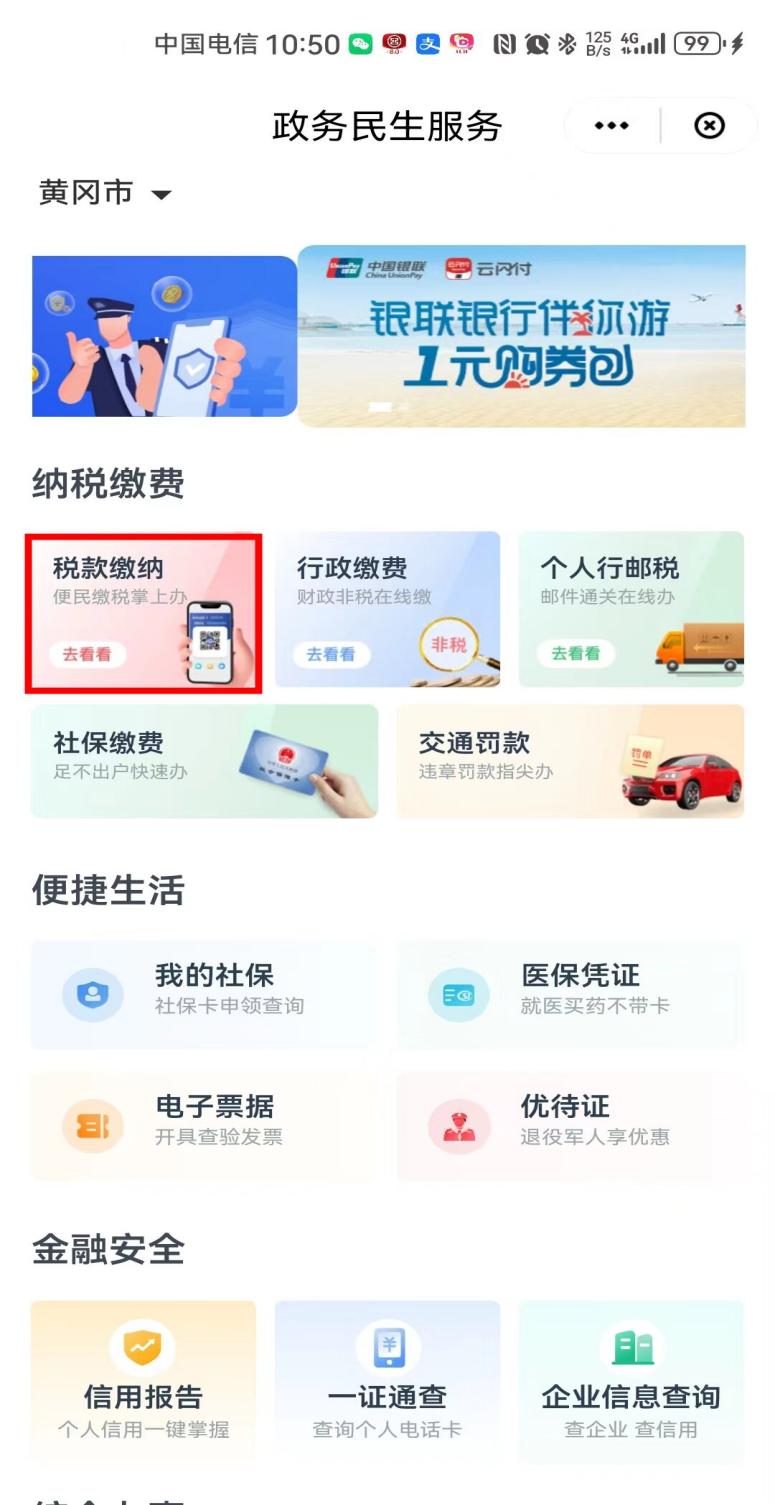Viewport: 775px width, 1505px height.
Task: Expand the 黄冈市 city dropdown
Action: (105, 193)
